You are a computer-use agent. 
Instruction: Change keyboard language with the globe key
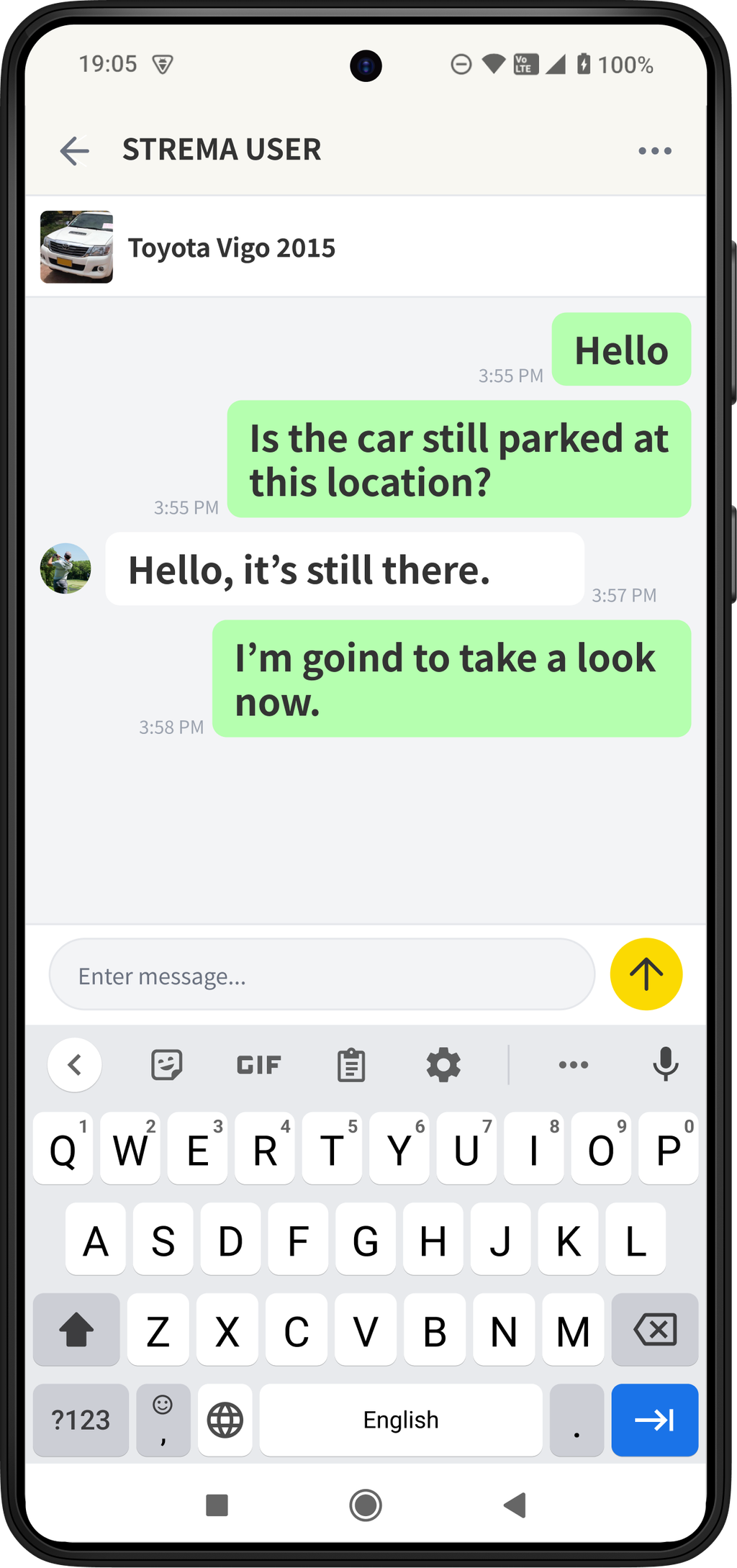coord(225,1420)
